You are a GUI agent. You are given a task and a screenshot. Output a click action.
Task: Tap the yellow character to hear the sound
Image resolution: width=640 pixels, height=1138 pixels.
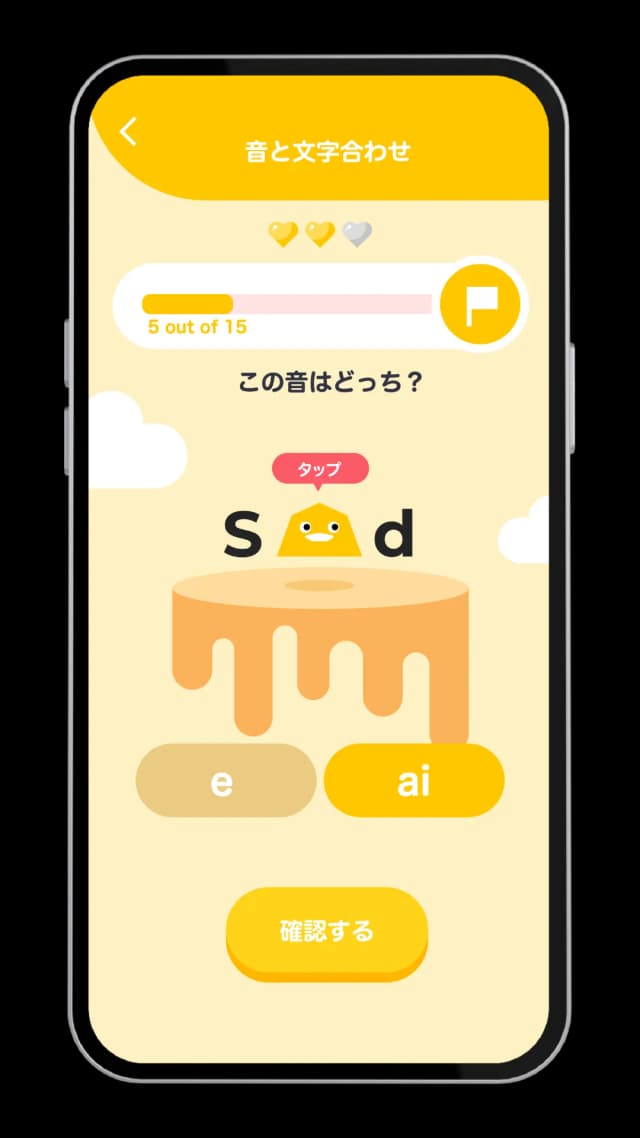coord(318,532)
